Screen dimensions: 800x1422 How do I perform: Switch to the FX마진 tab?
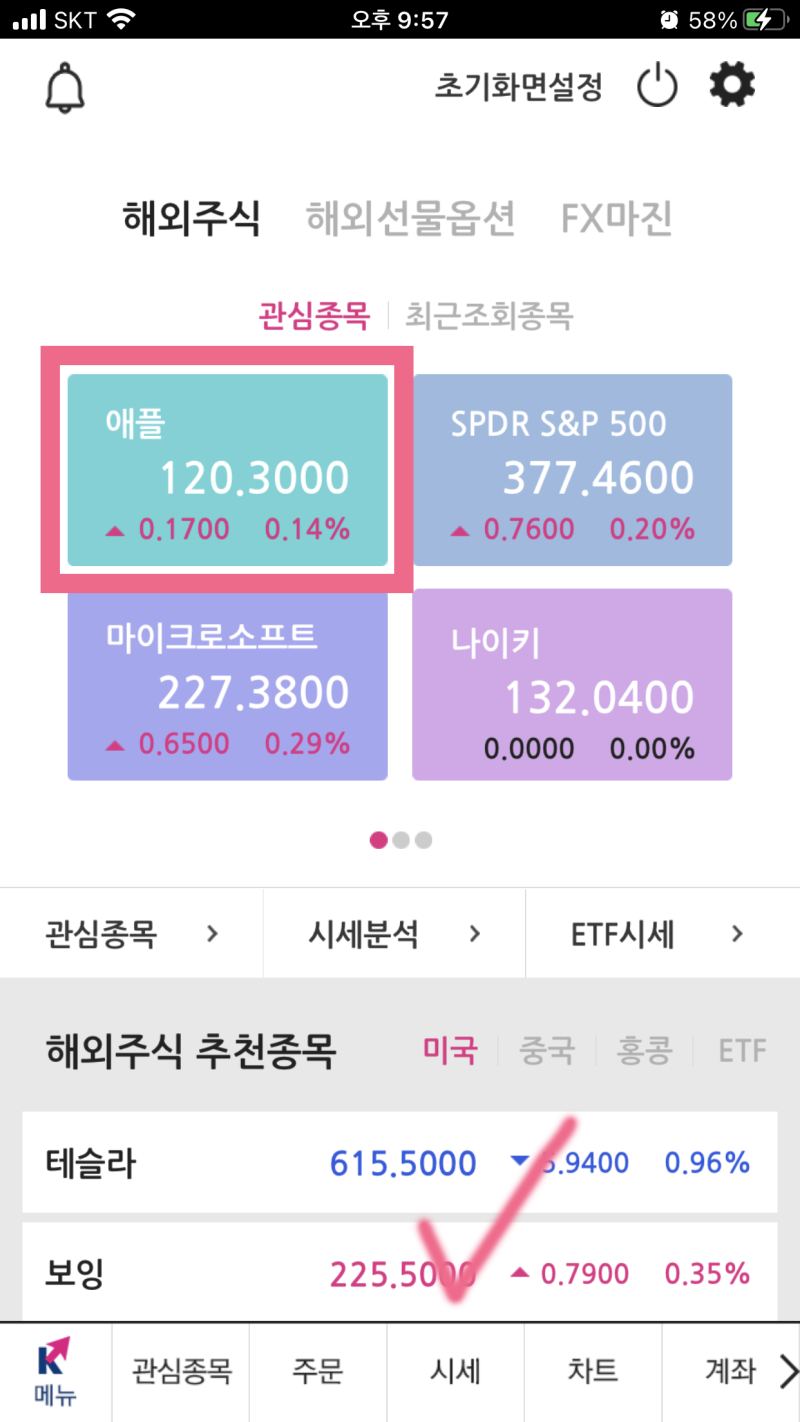[x=616, y=220]
